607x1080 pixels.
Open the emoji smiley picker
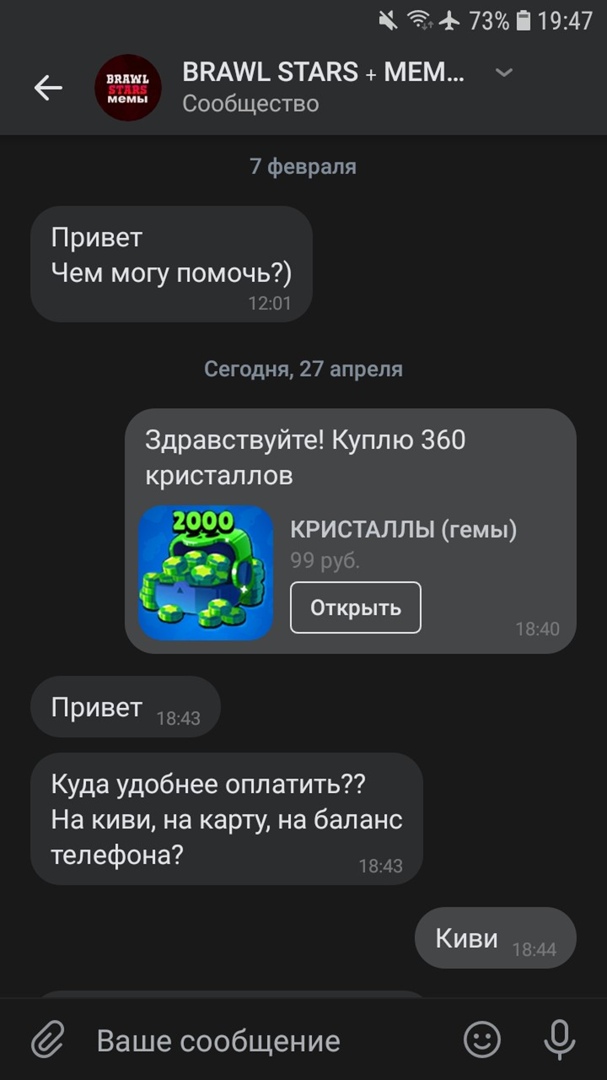(482, 1040)
